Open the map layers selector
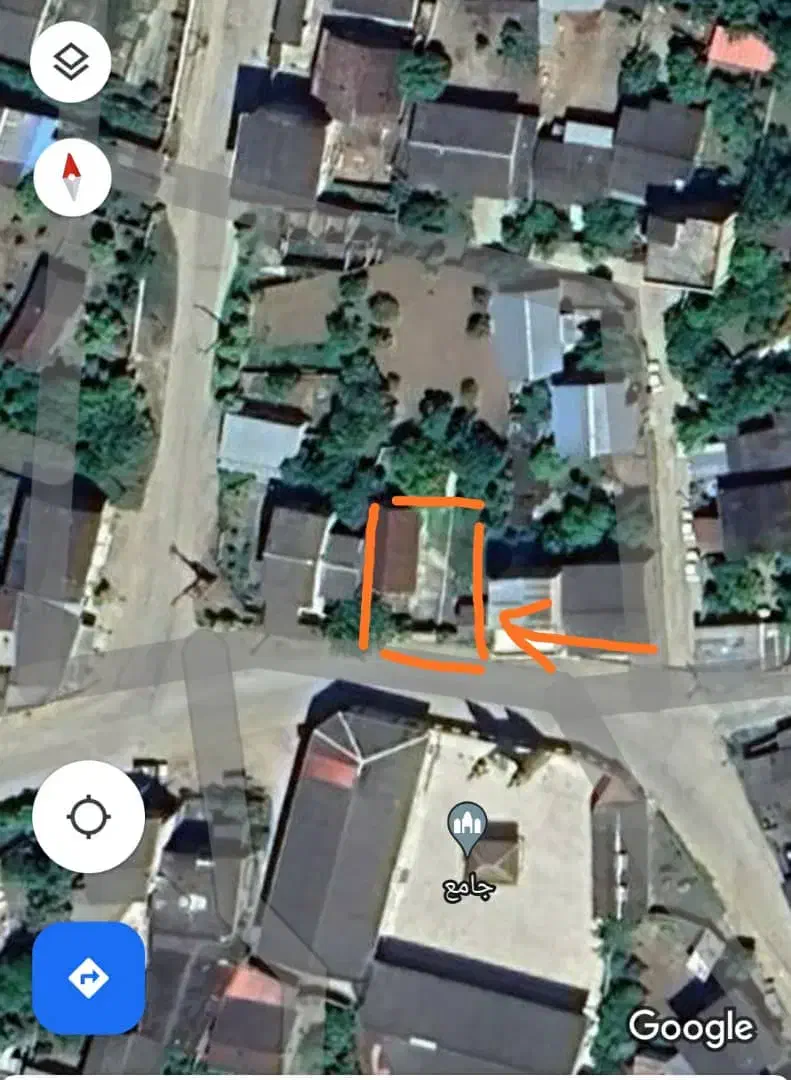The width and height of the screenshot is (791, 1080). [x=71, y=63]
